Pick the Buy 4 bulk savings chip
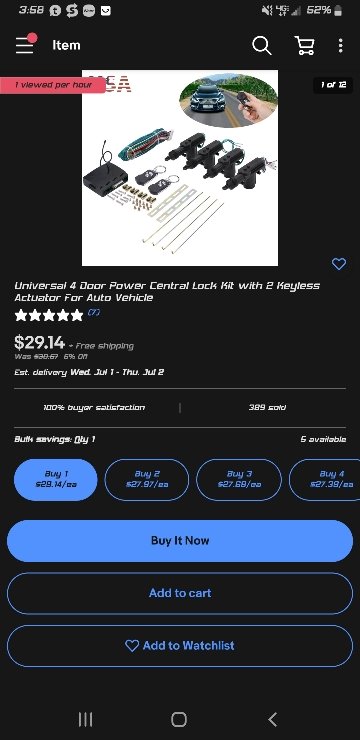 pos(325,479)
